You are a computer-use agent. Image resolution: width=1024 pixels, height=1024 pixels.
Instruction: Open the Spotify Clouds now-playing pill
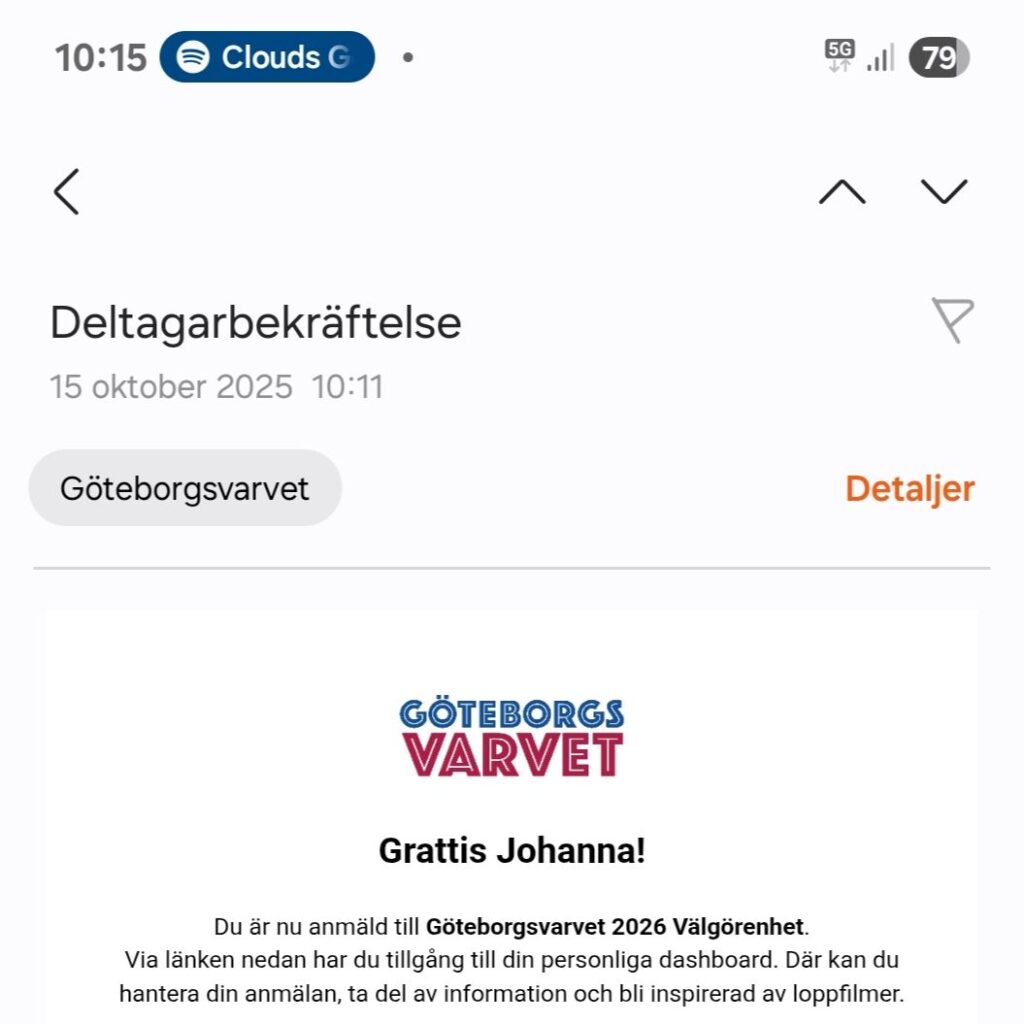[267, 57]
